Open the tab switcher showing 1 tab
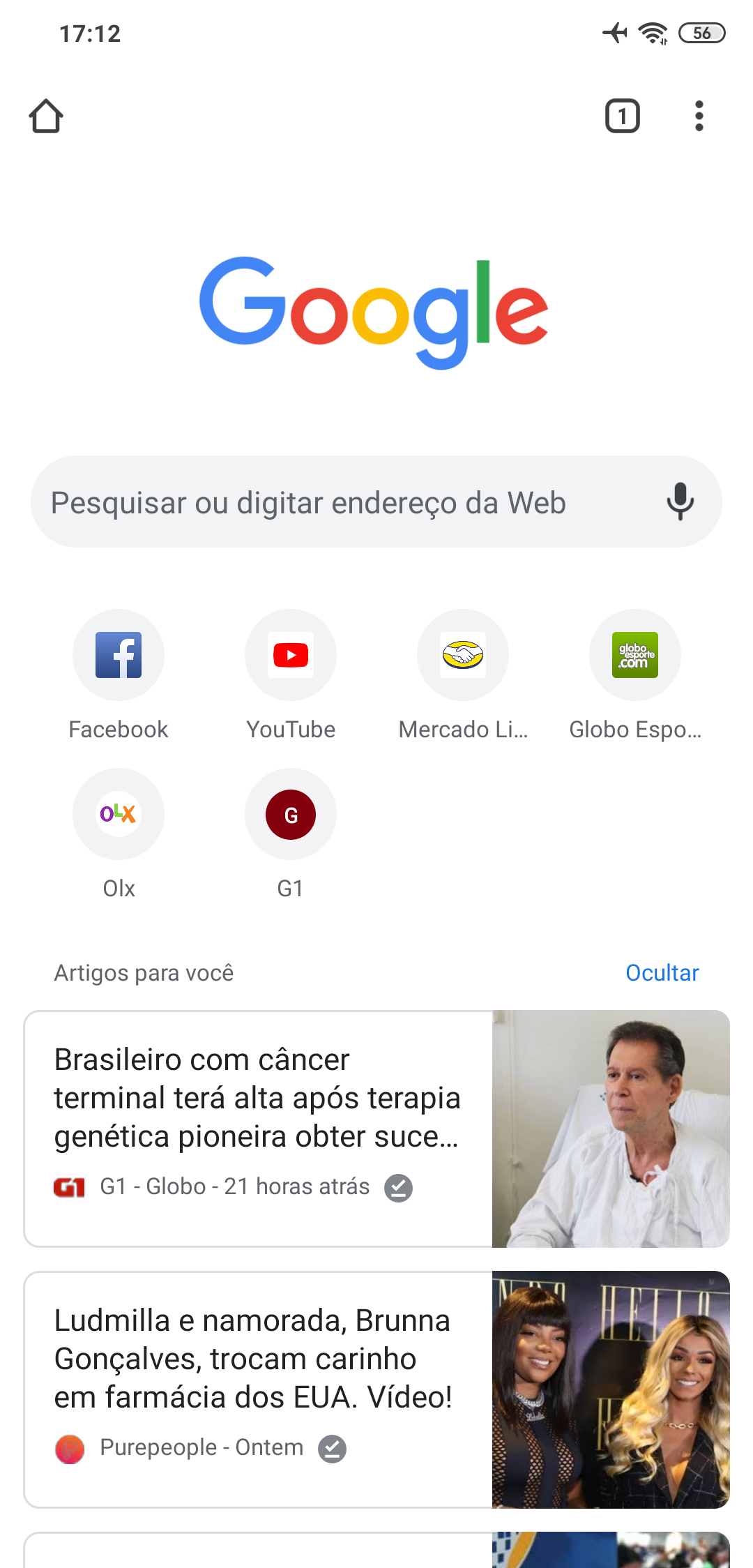The width and height of the screenshot is (753, 1568). 622,116
